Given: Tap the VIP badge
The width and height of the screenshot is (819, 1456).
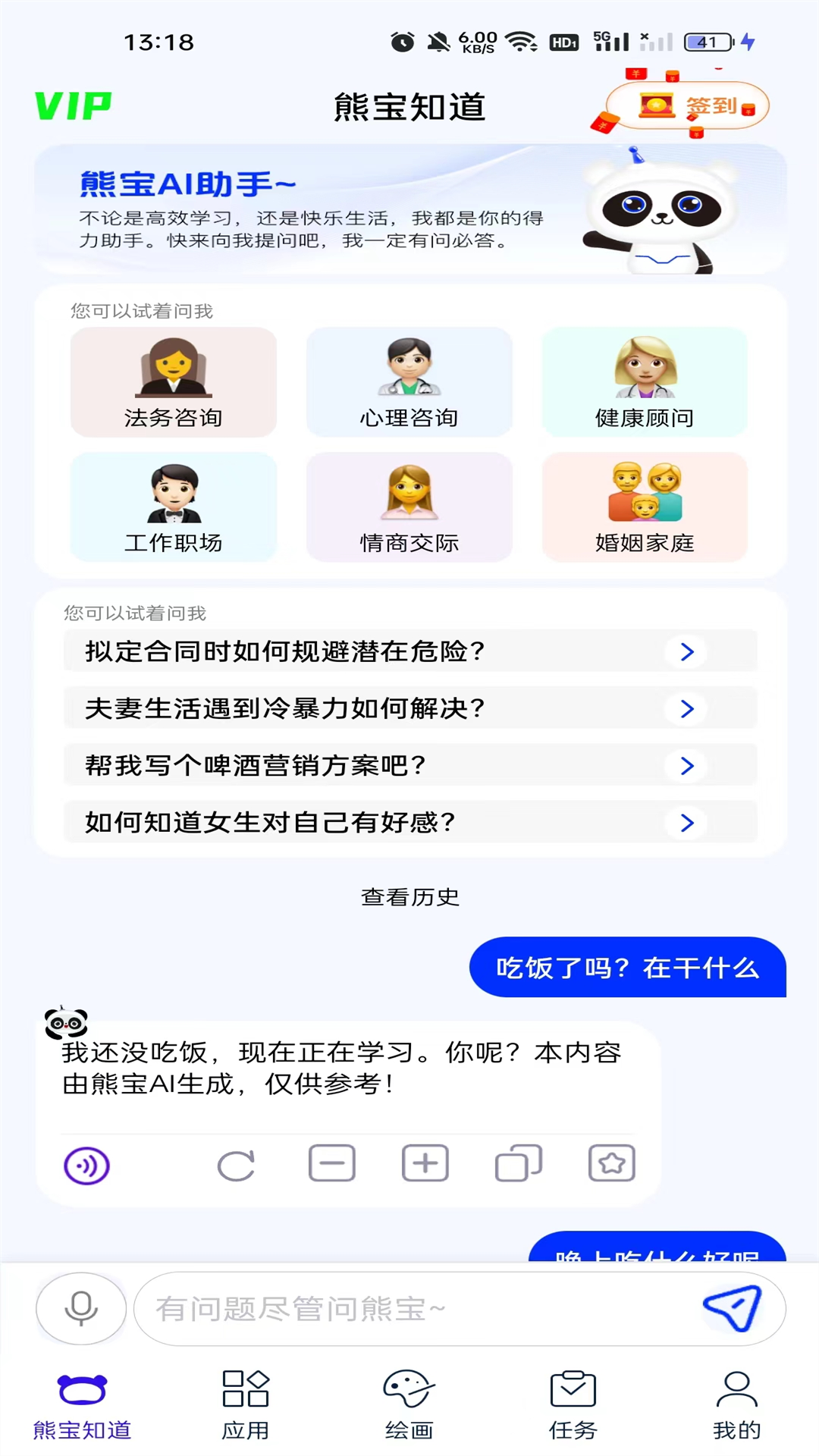Looking at the screenshot, I should 74,106.
